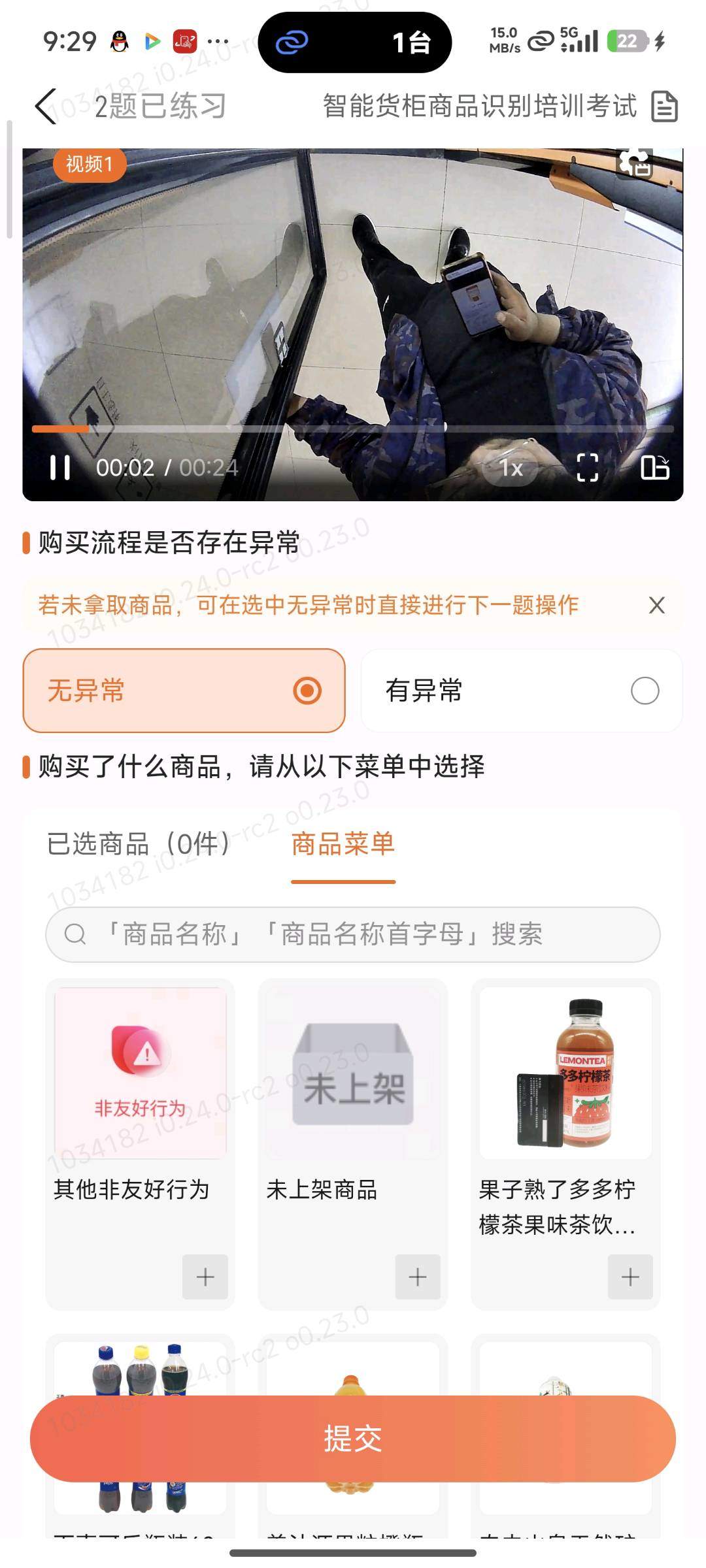Change the 1x playback speed

tap(511, 468)
